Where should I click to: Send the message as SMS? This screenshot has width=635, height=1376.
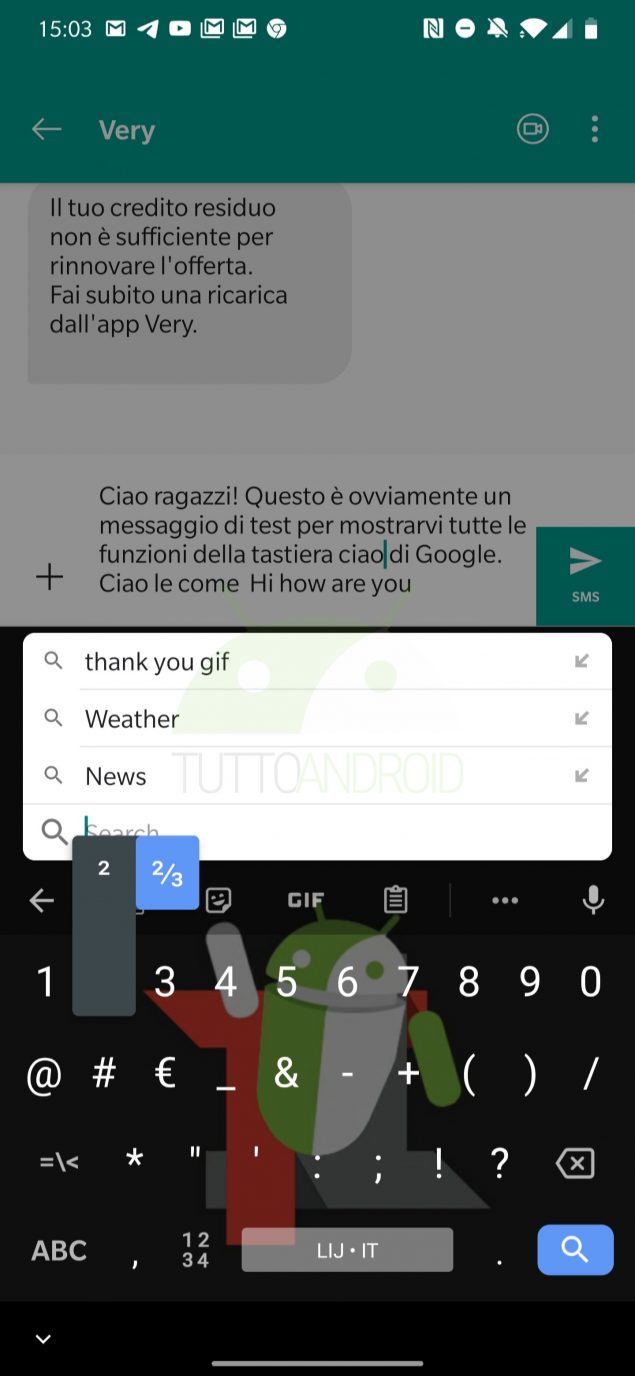pos(585,576)
